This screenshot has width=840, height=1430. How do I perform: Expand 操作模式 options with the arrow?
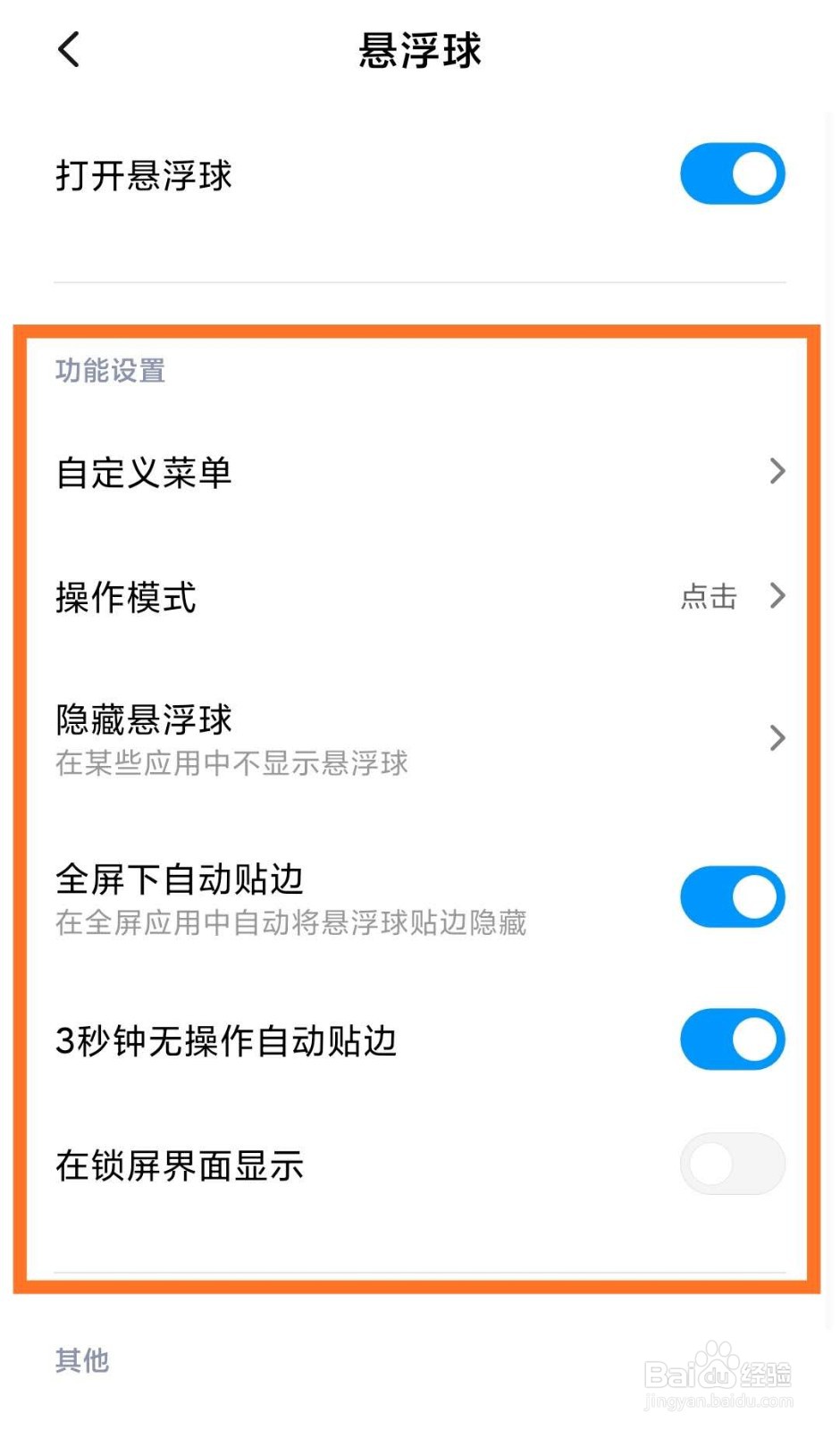coord(776,597)
